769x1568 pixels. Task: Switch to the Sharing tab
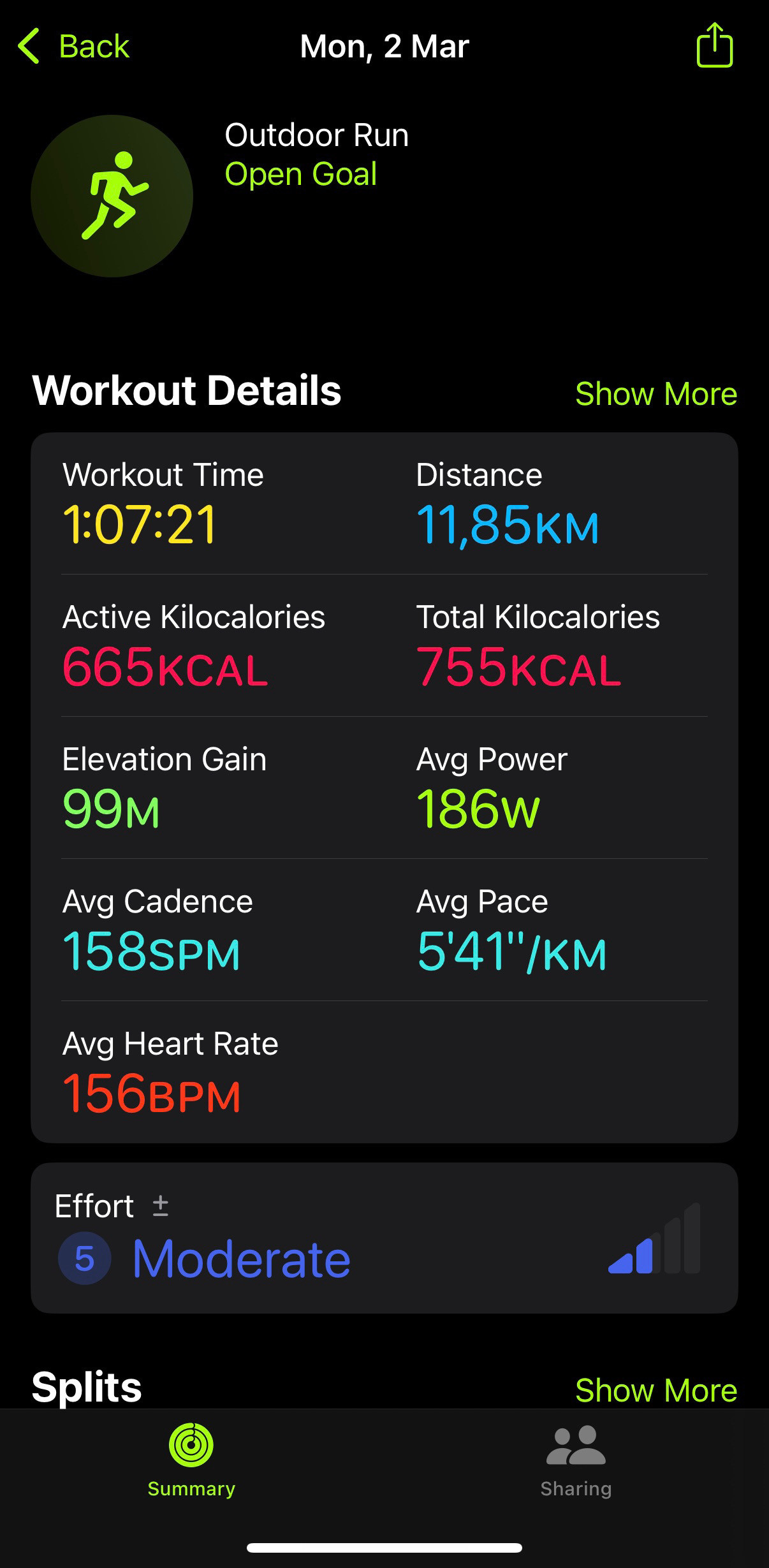(576, 1461)
